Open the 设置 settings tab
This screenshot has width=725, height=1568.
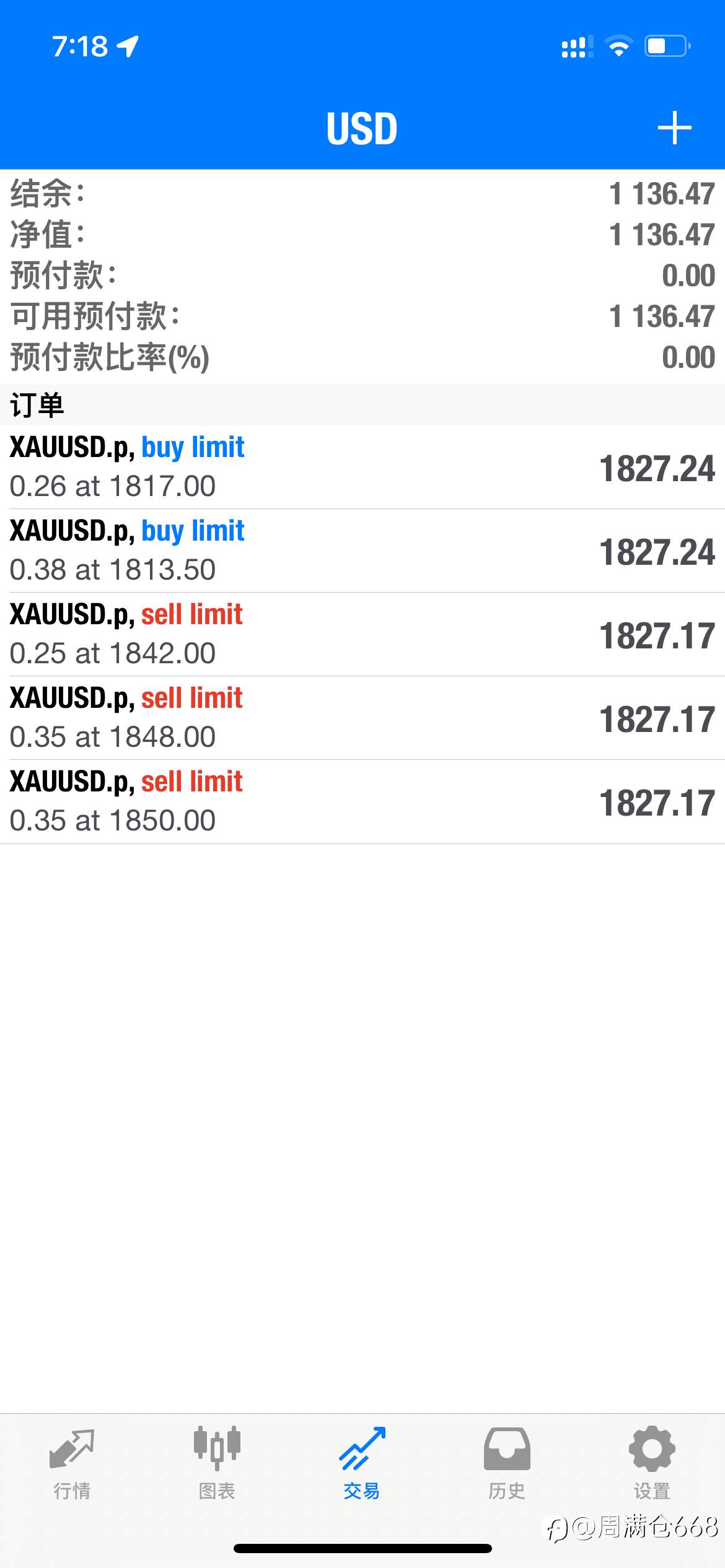(652, 1464)
